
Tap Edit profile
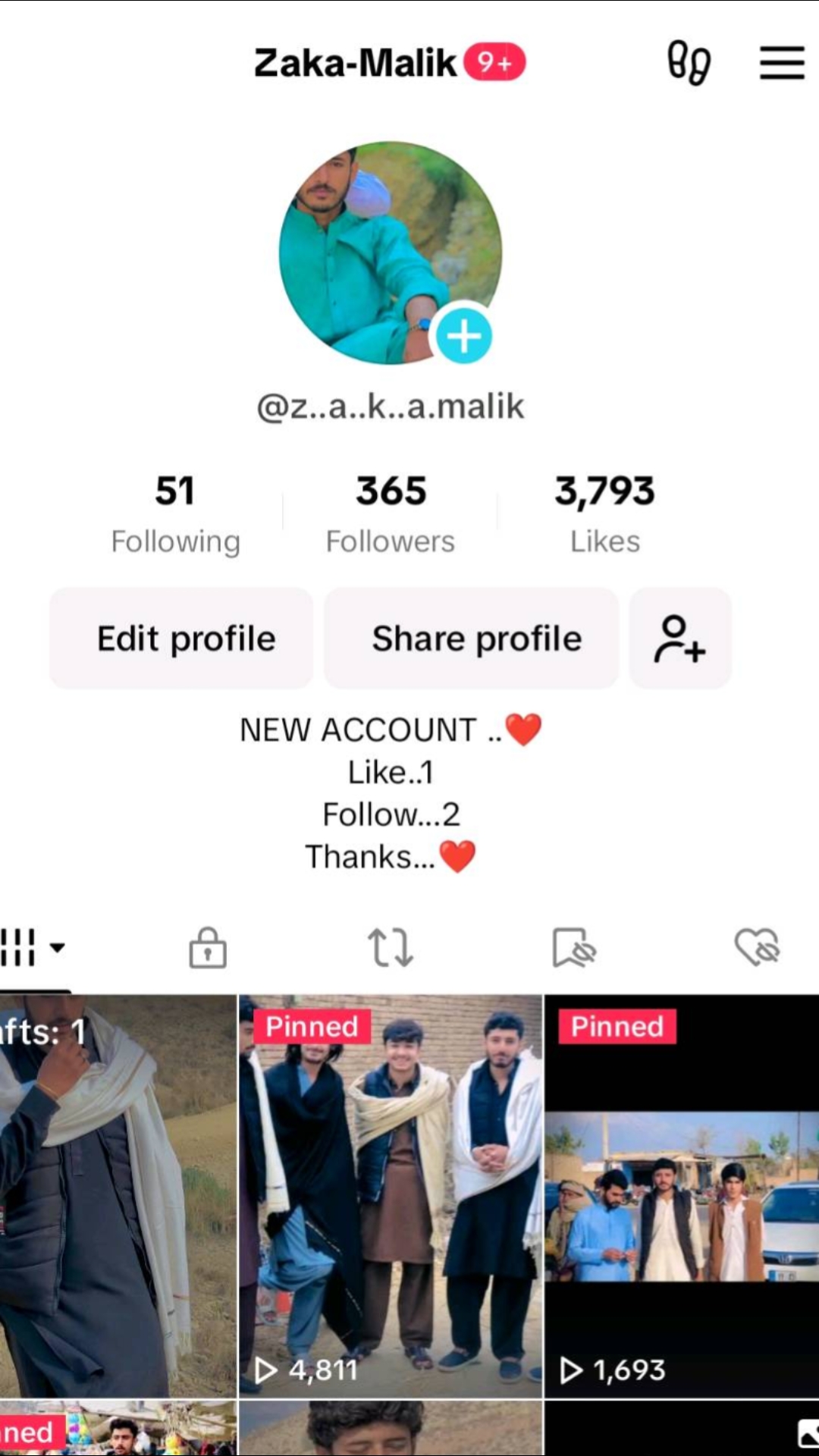pyautogui.click(x=181, y=638)
